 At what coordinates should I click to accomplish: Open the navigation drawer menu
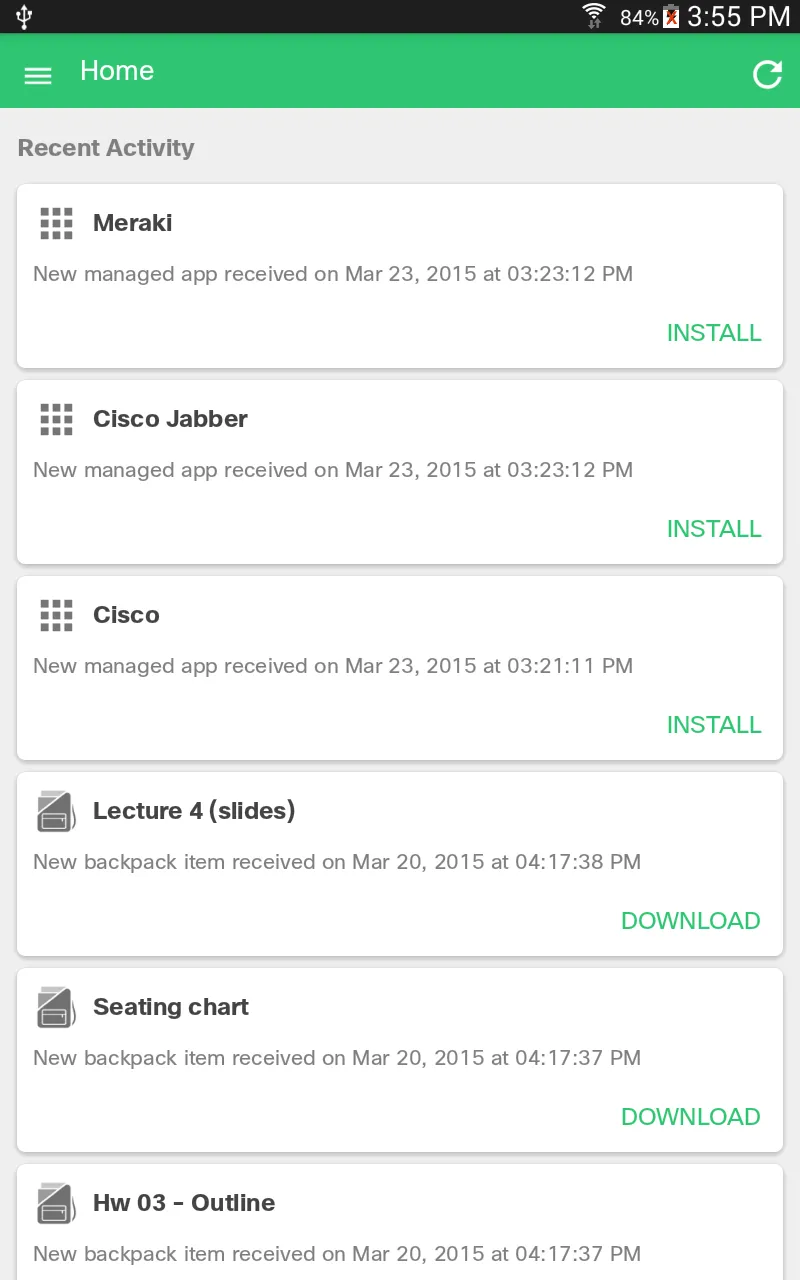[x=38, y=75]
